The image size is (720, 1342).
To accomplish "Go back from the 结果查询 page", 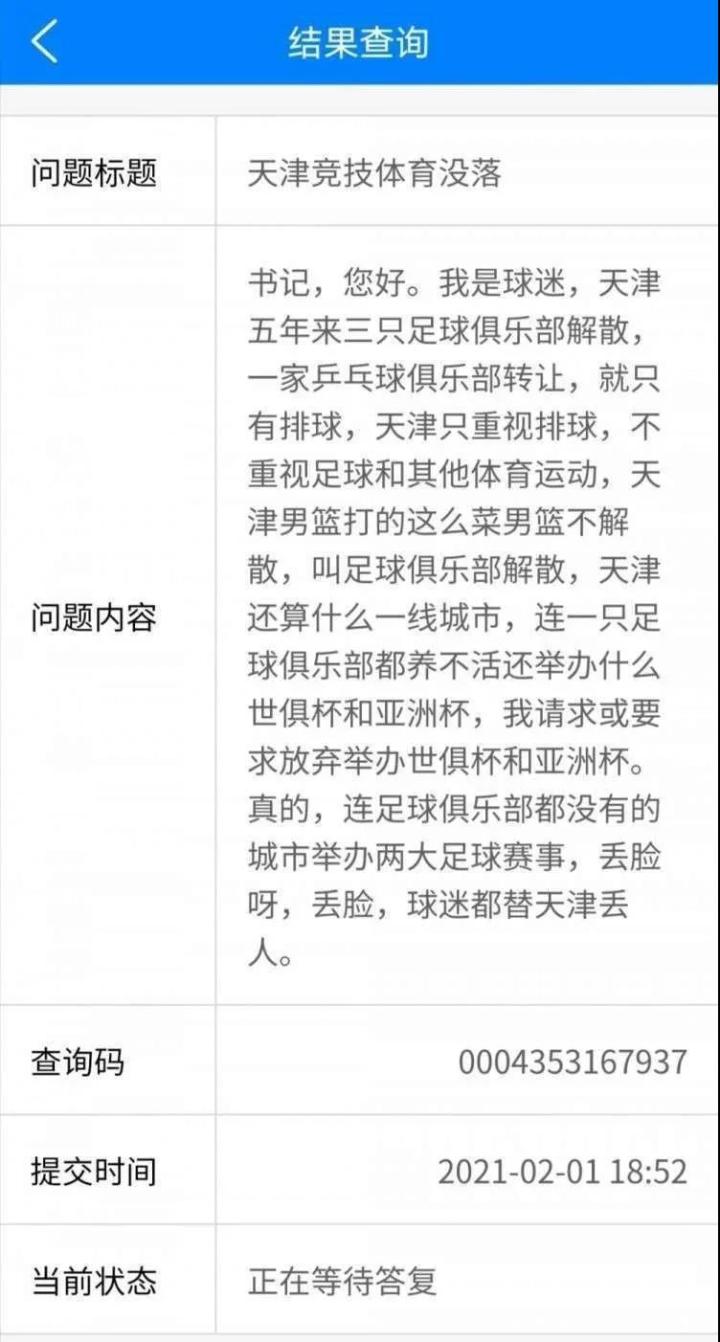I will (45, 42).
